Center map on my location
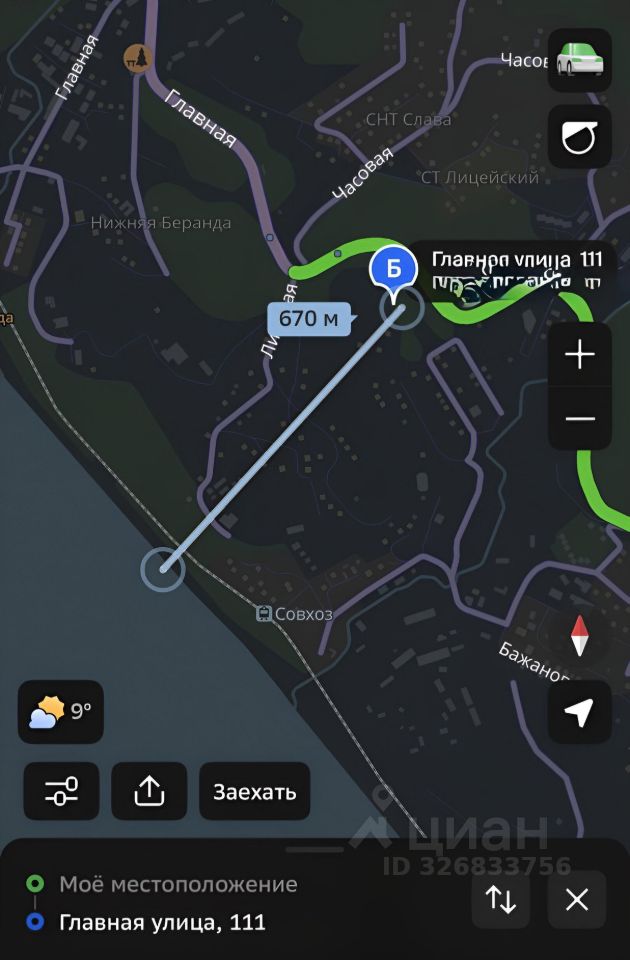630x960 pixels. (x=579, y=712)
